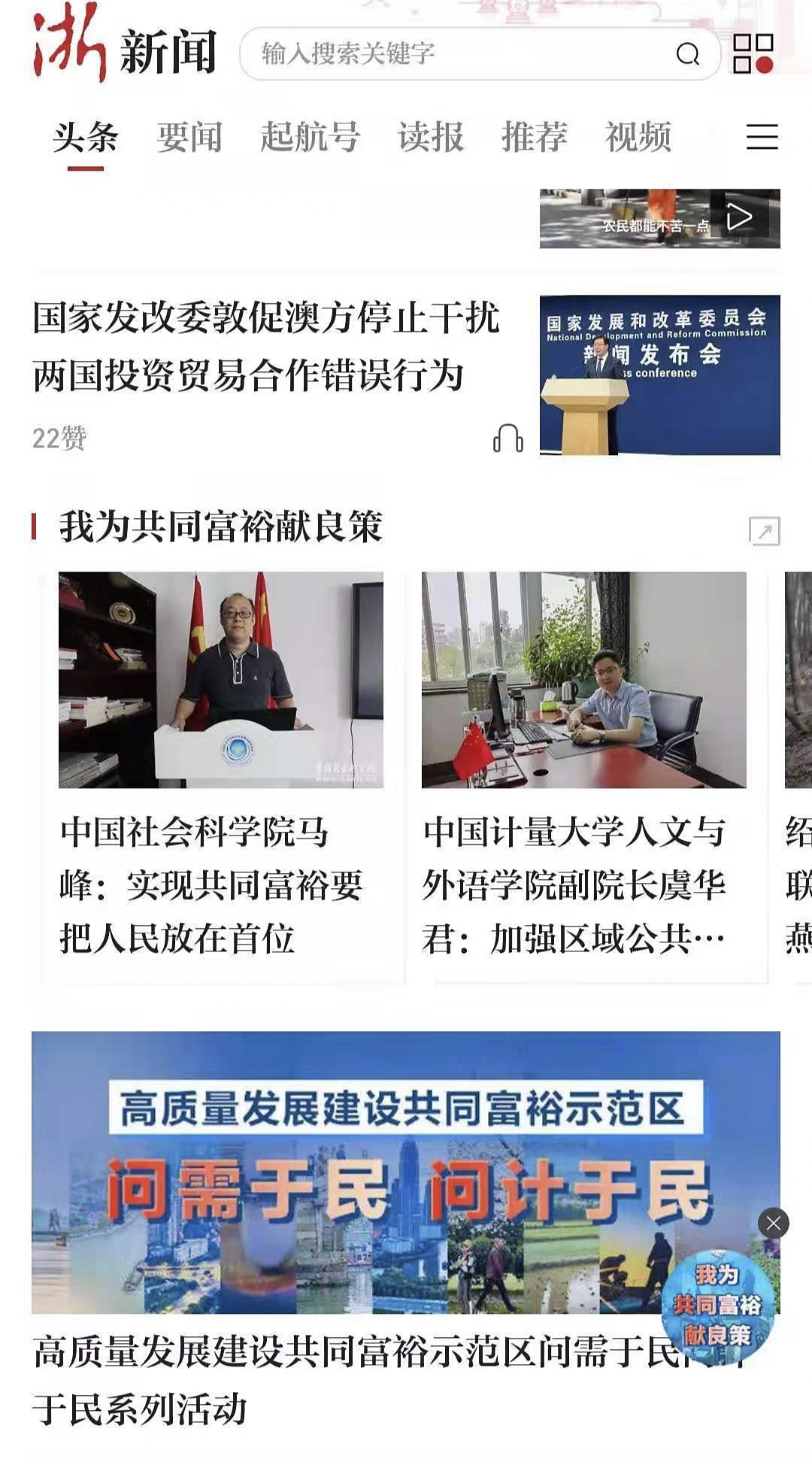Open the 读报 tab
The height and width of the screenshot is (1459, 812).
click(431, 137)
